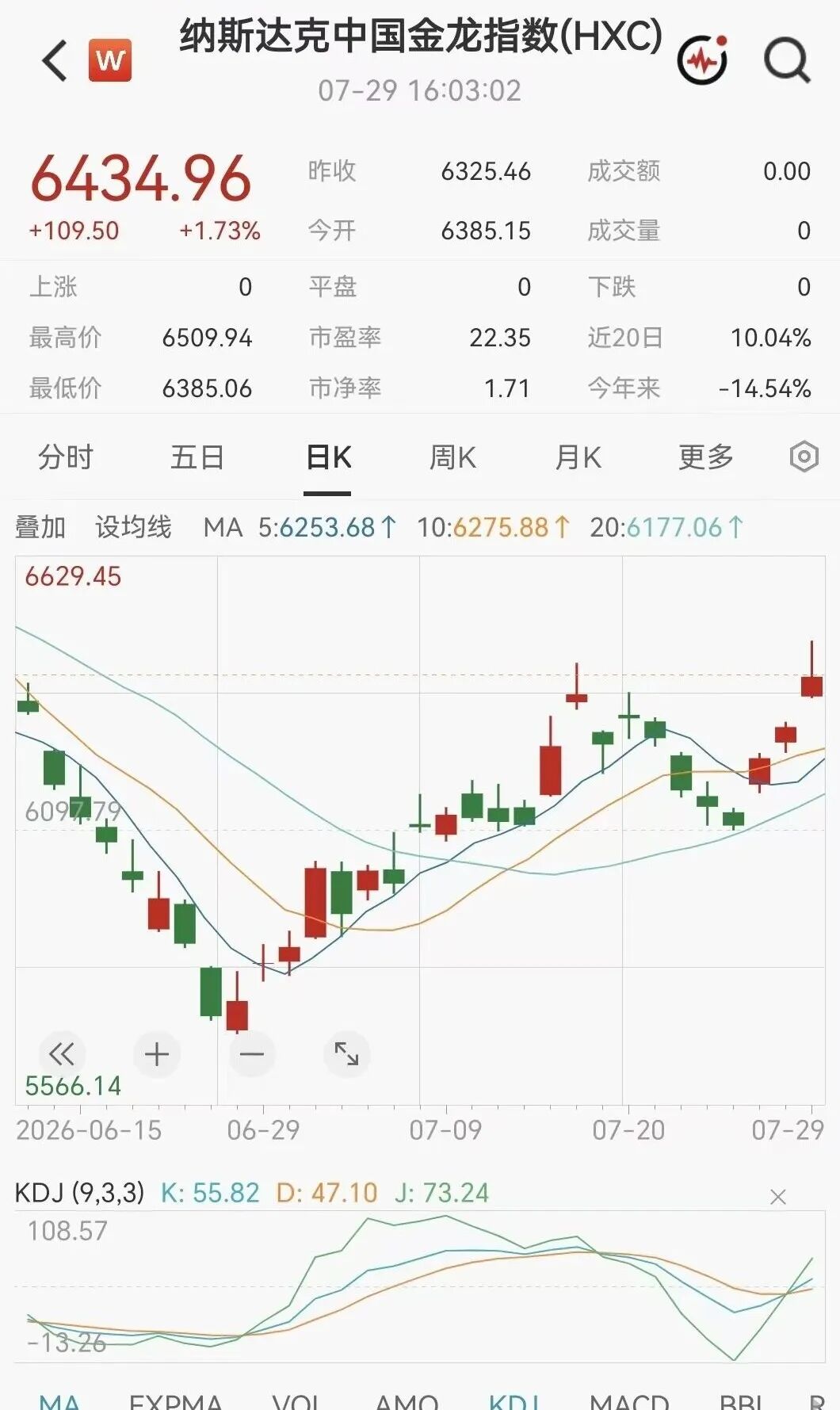Viewport: 840px width, 1410px height.
Task: Select the AMO indicator
Action: [x=407, y=1401]
